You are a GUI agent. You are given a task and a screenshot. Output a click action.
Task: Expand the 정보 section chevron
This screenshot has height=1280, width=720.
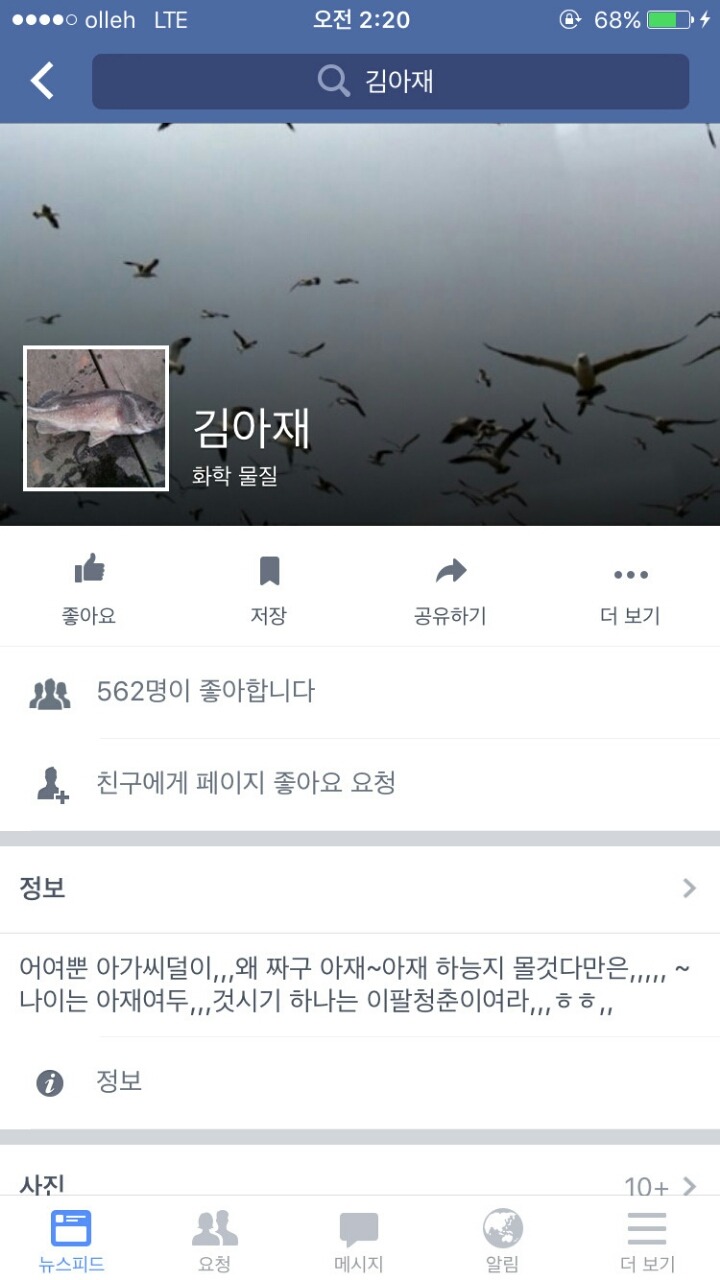pyautogui.click(x=688, y=887)
